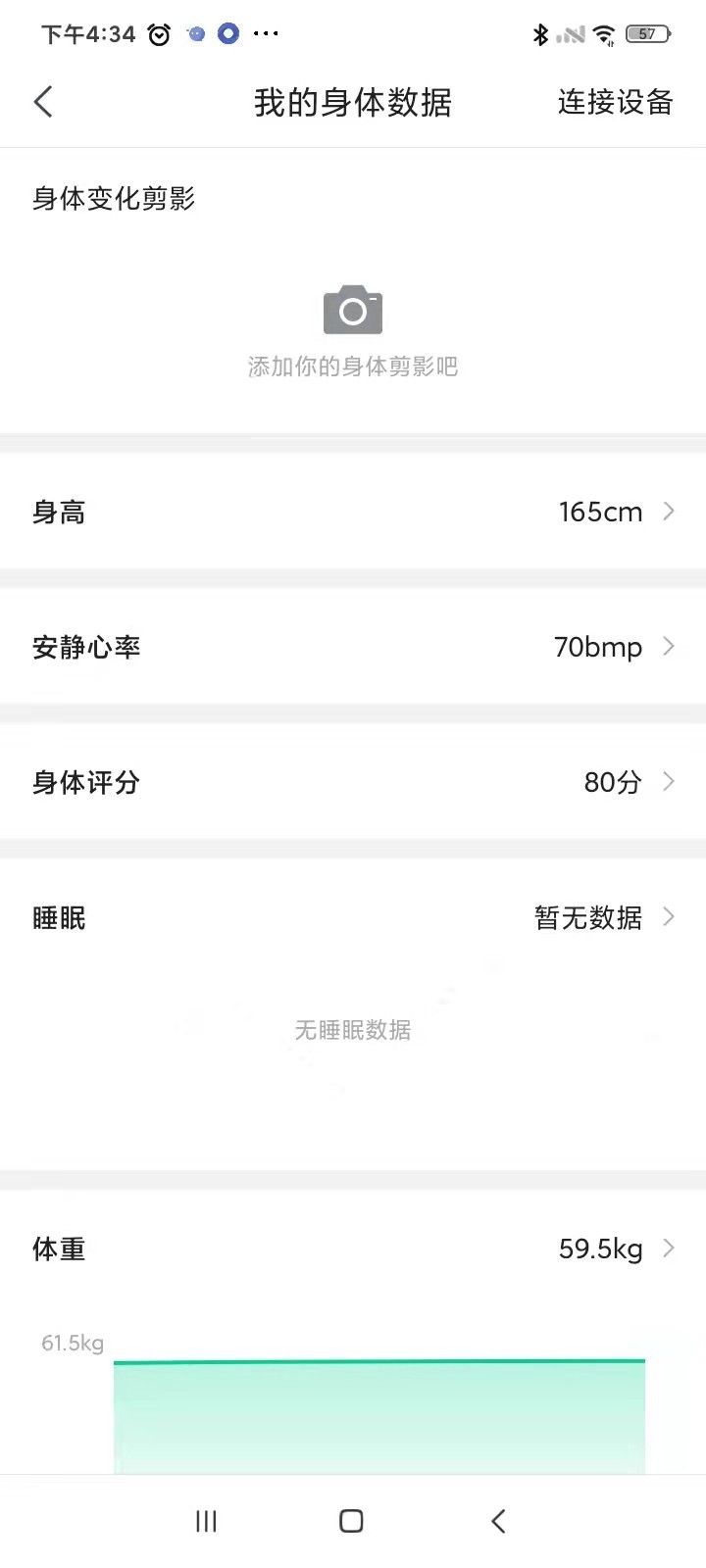The height and width of the screenshot is (1568, 706).
Task: View the 身体评分 80分 details
Action: point(353,782)
